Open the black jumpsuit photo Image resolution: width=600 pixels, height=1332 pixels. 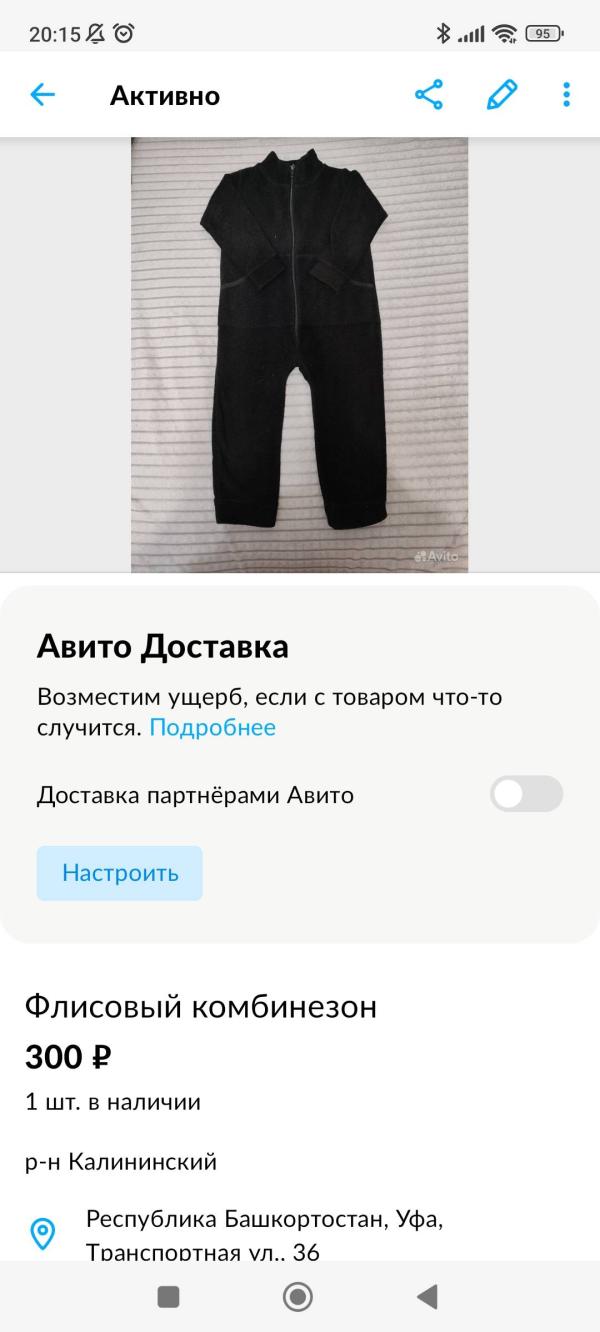pos(299,354)
